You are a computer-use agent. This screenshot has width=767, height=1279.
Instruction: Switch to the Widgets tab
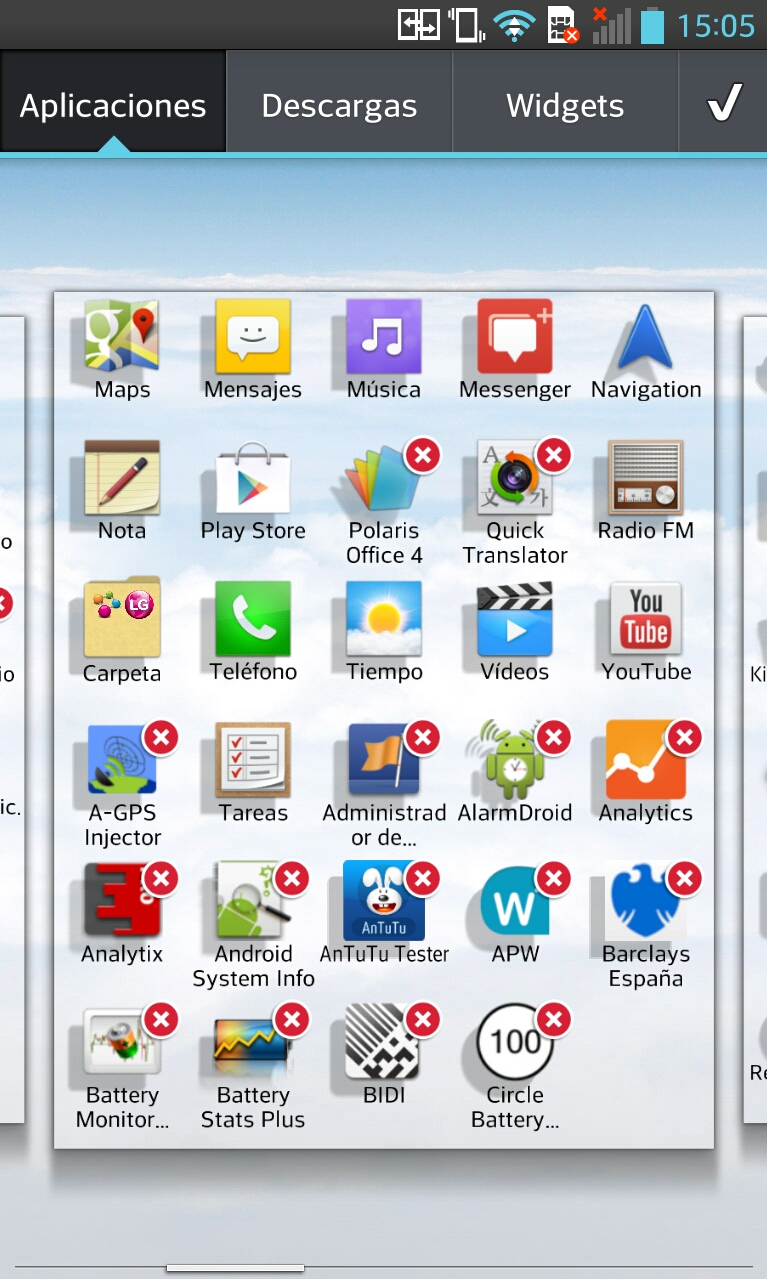pos(565,105)
